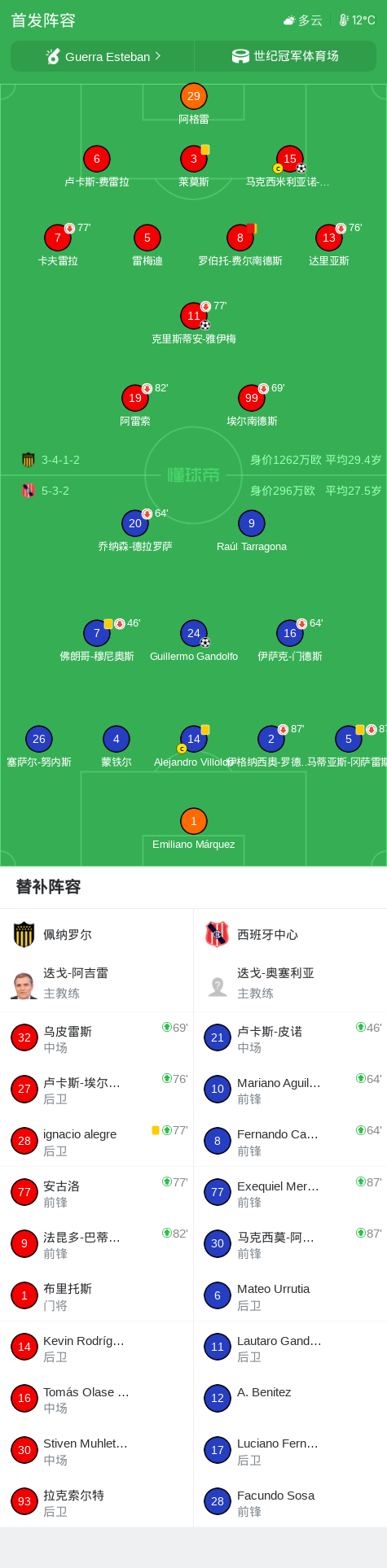The height and width of the screenshot is (1568, 387).
Task: Open referee Guerra Esteban details
Action: pos(103,56)
